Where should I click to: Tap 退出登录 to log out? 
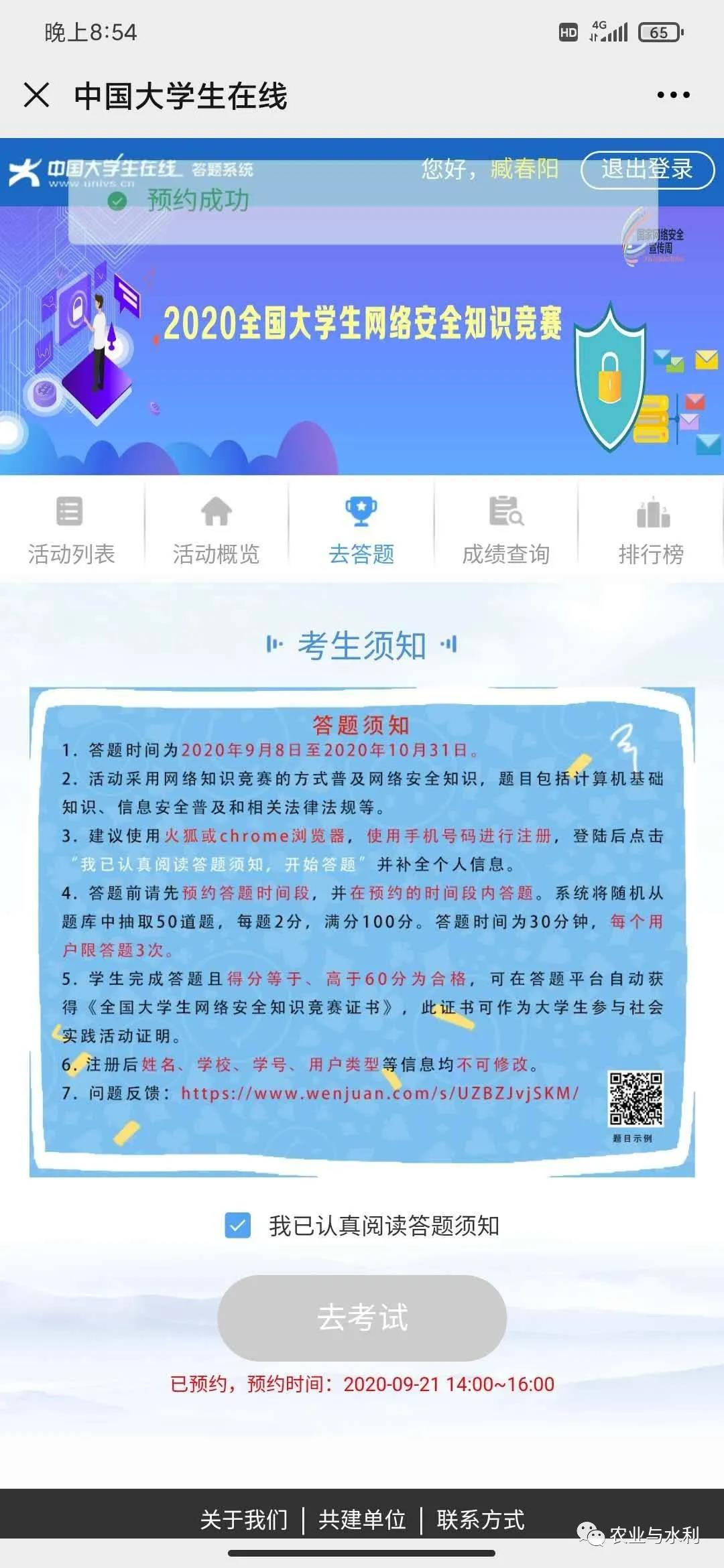647,170
